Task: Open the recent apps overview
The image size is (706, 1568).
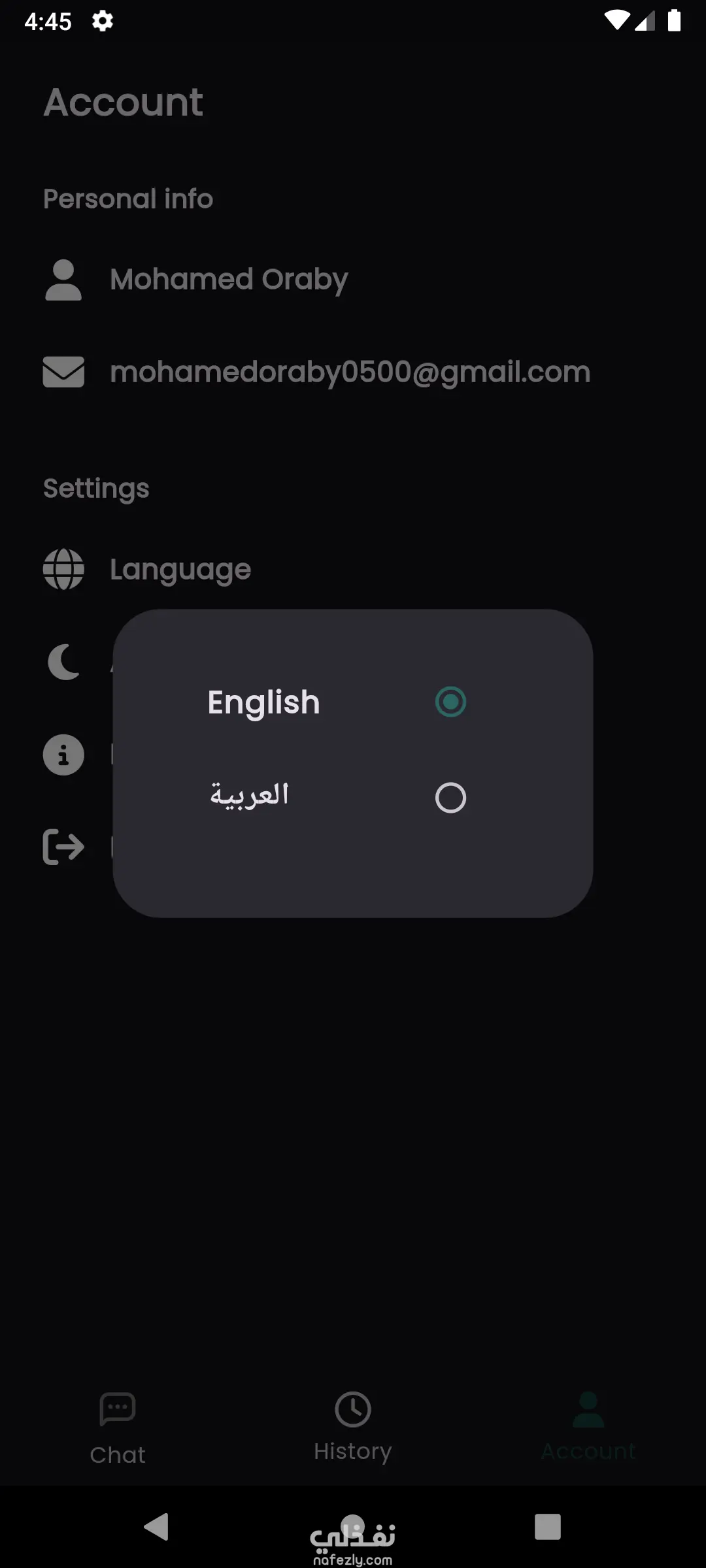Action: [547, 1527]
